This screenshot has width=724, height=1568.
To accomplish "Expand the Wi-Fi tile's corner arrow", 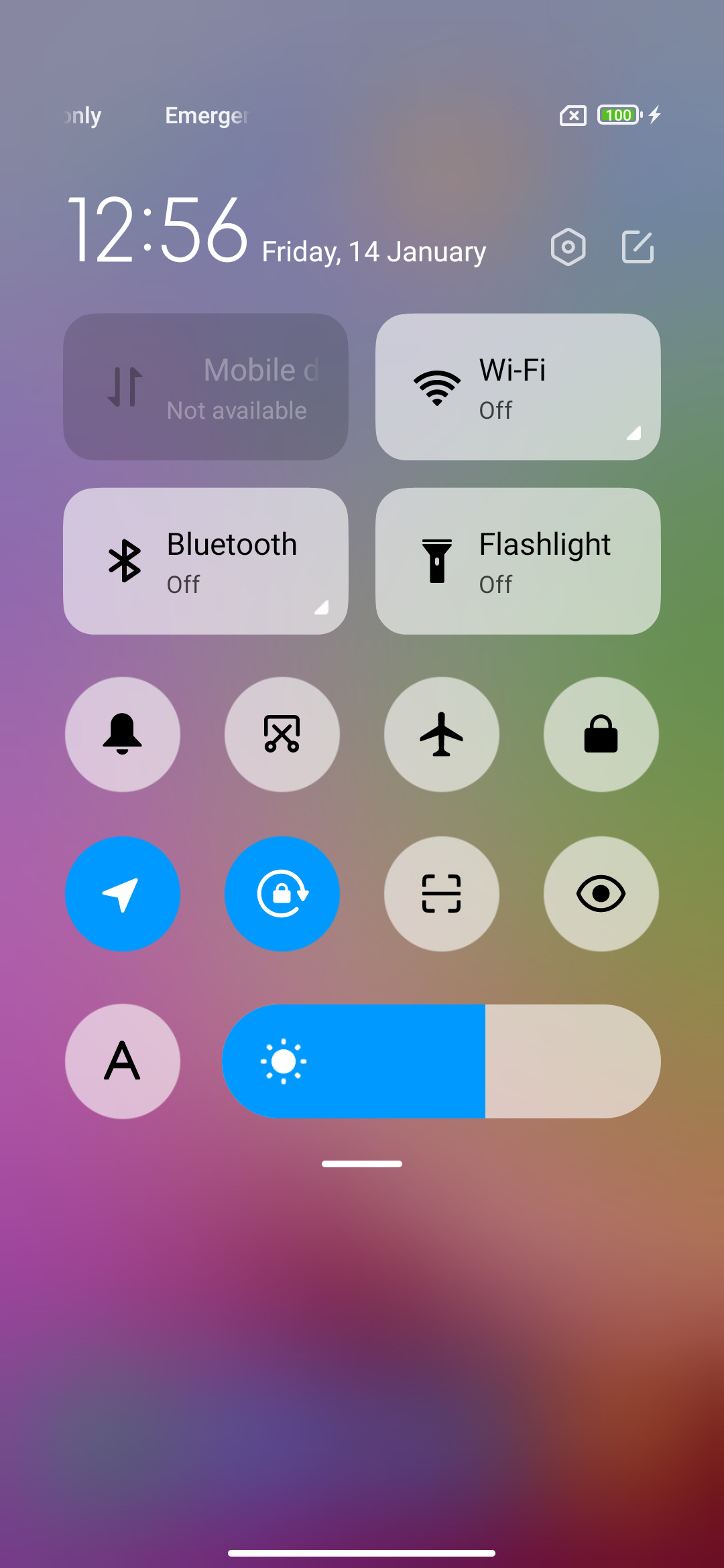I will click(633, 434).
